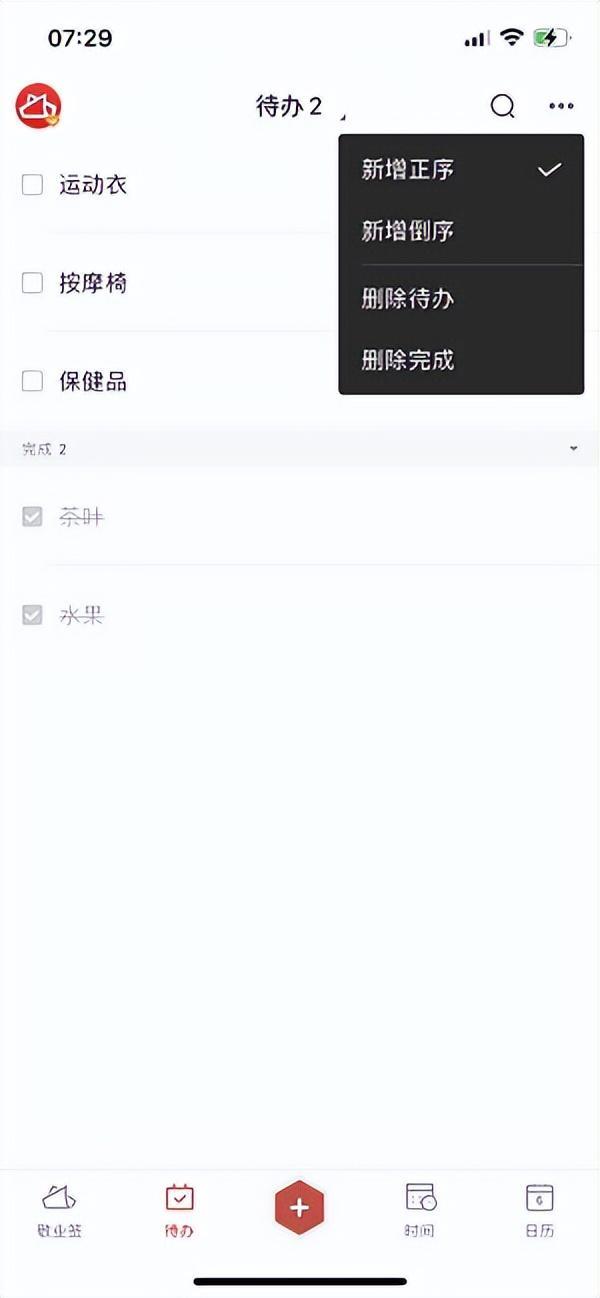Viewport: 600px width, 1298px height.
Task: Expand the 待办 2 title dropdown
Action: click(290, 107)
